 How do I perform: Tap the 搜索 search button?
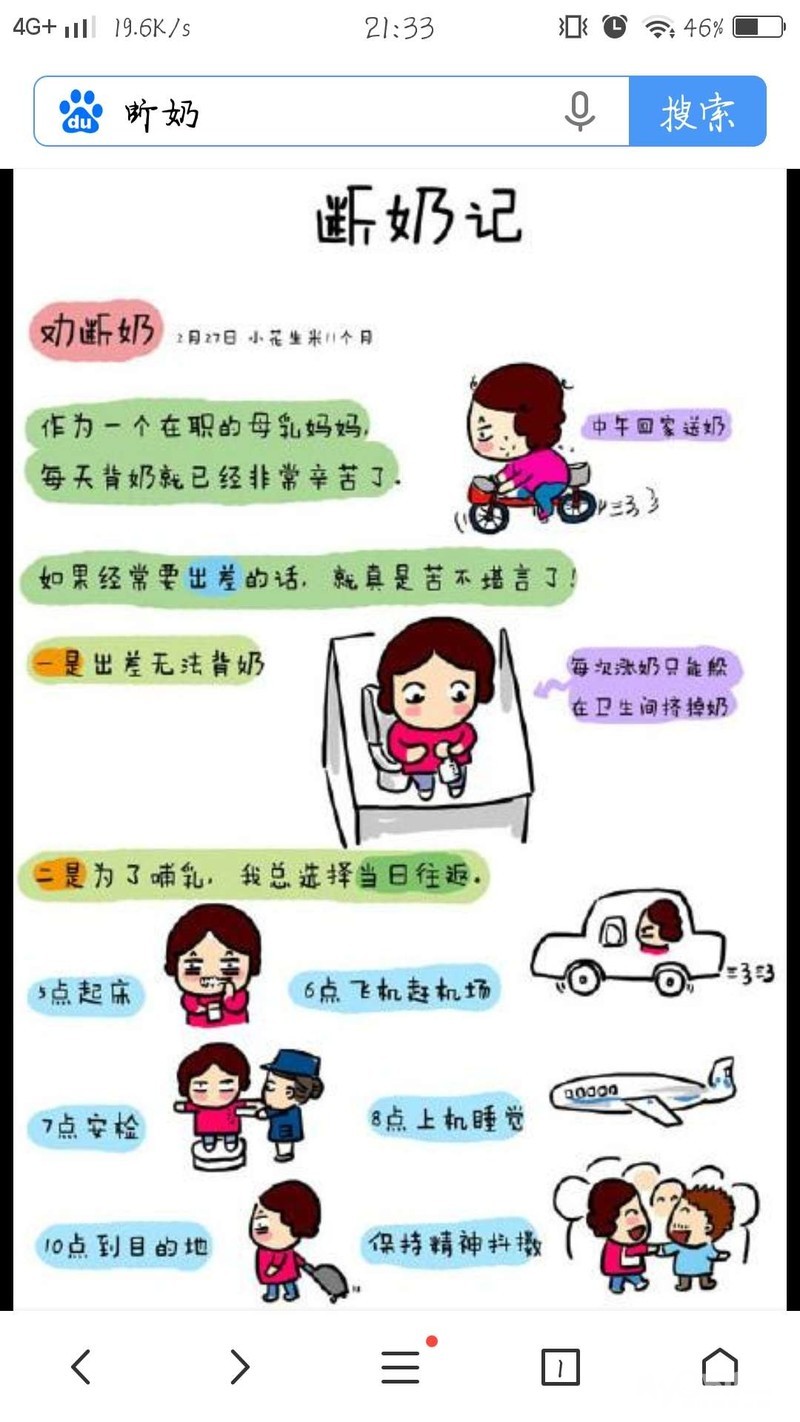click(x=697, y=112)
